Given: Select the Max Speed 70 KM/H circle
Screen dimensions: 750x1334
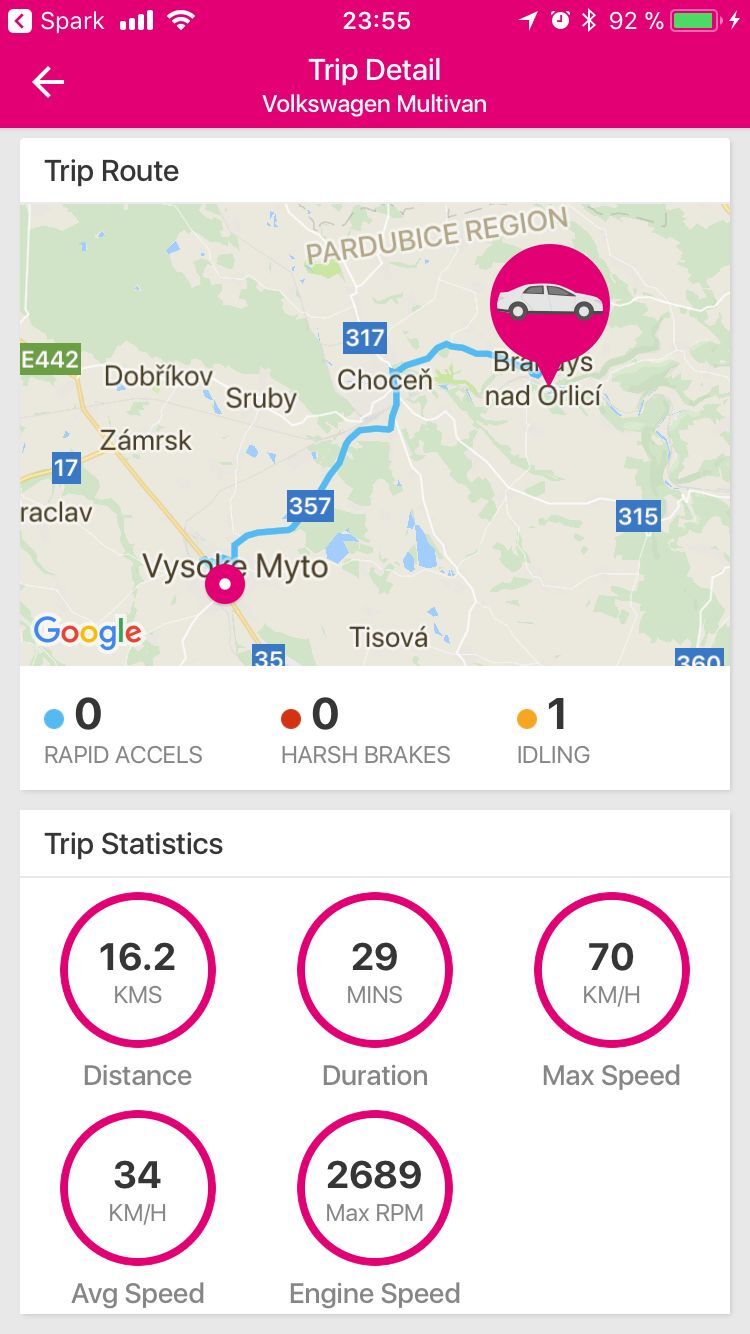Looking at the screenshot, I should pyautogui.click(x=611, y=969).
